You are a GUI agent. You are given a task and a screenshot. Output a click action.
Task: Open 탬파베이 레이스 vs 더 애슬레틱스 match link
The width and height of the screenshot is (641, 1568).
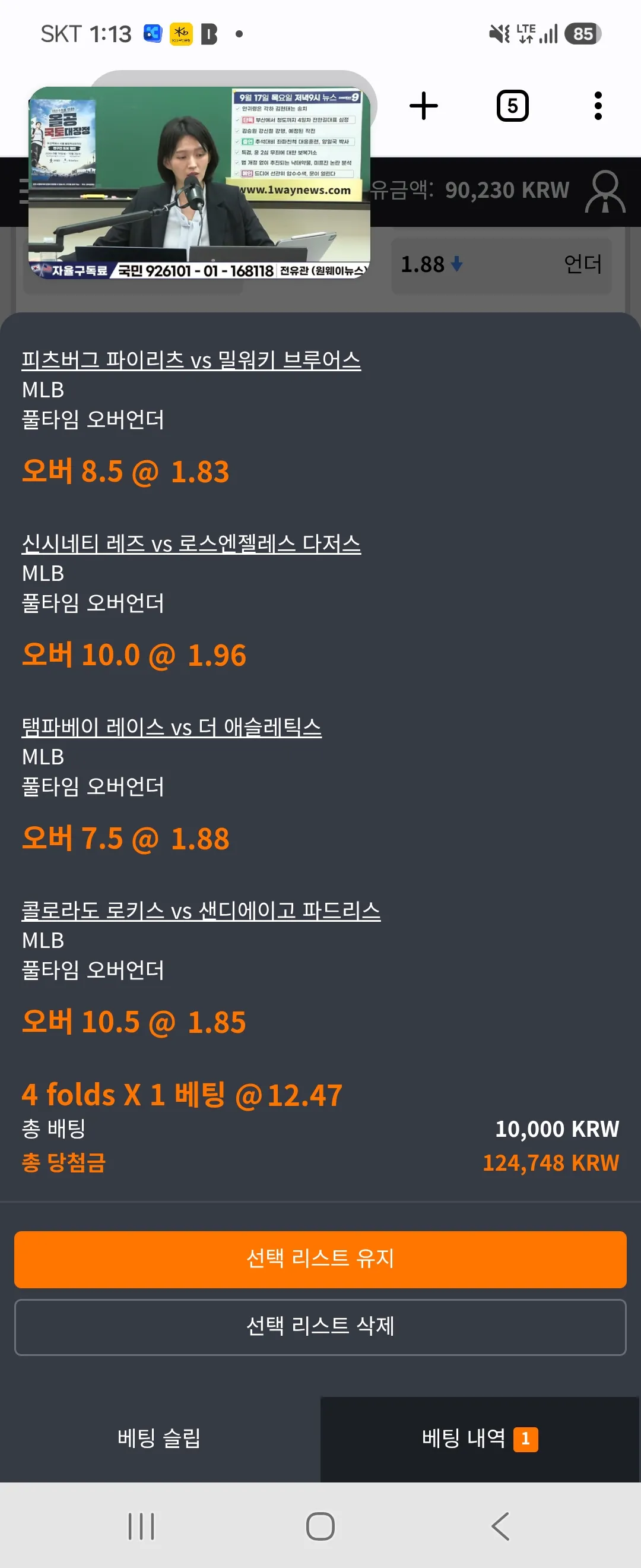click(x=172, y=727)
